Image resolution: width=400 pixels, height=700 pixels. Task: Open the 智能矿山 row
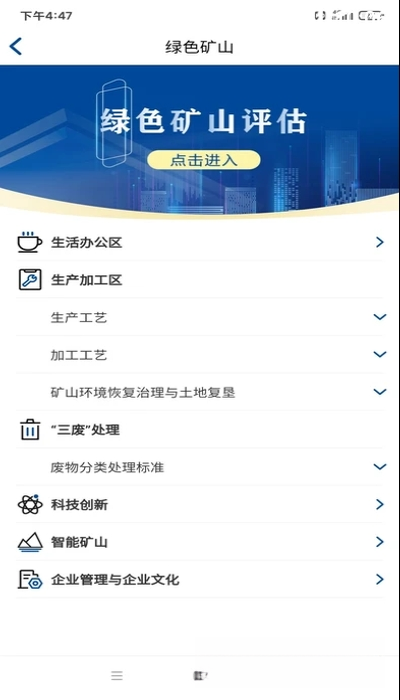coord(200,542)
